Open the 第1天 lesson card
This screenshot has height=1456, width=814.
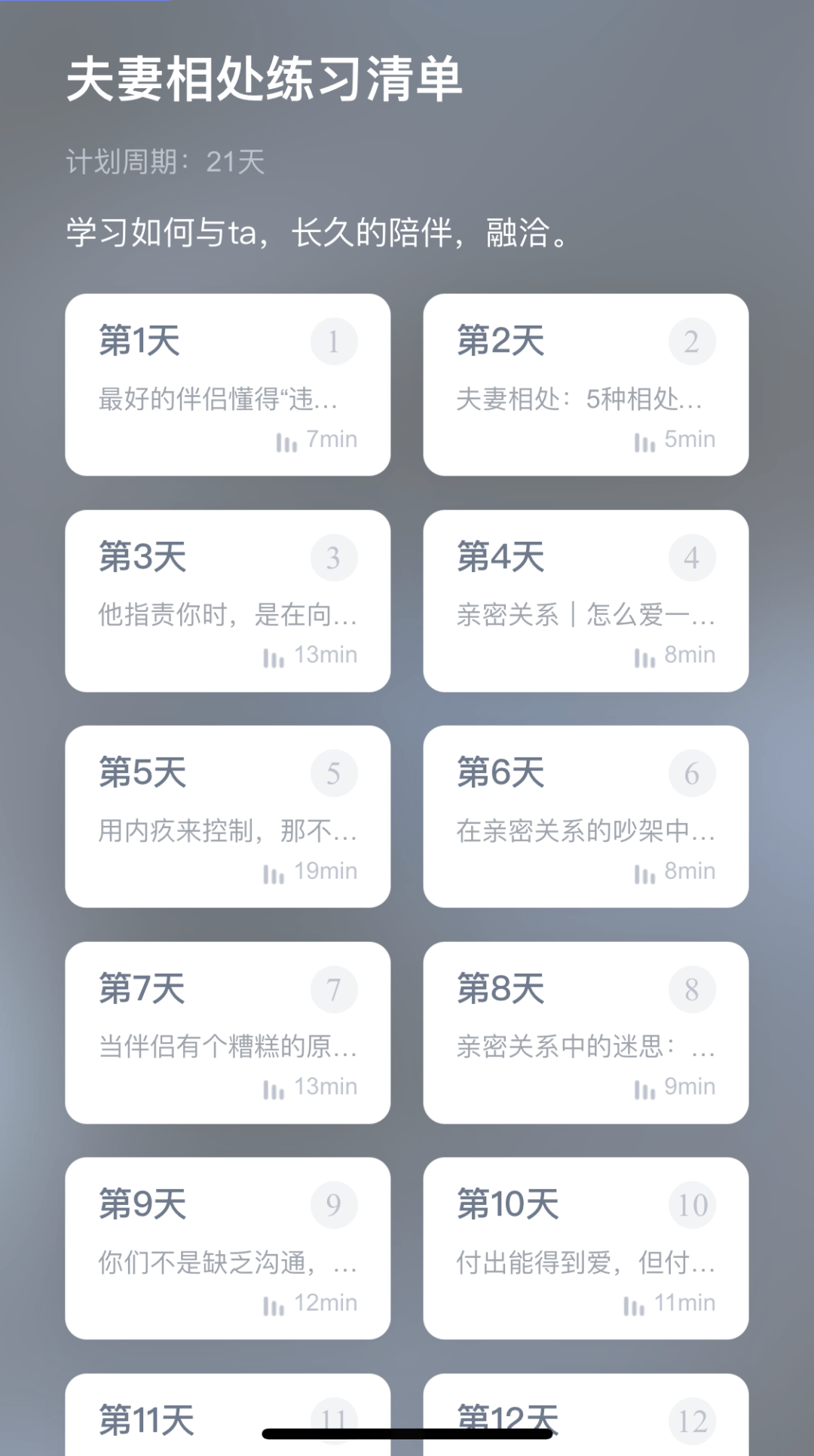point(228,384)
